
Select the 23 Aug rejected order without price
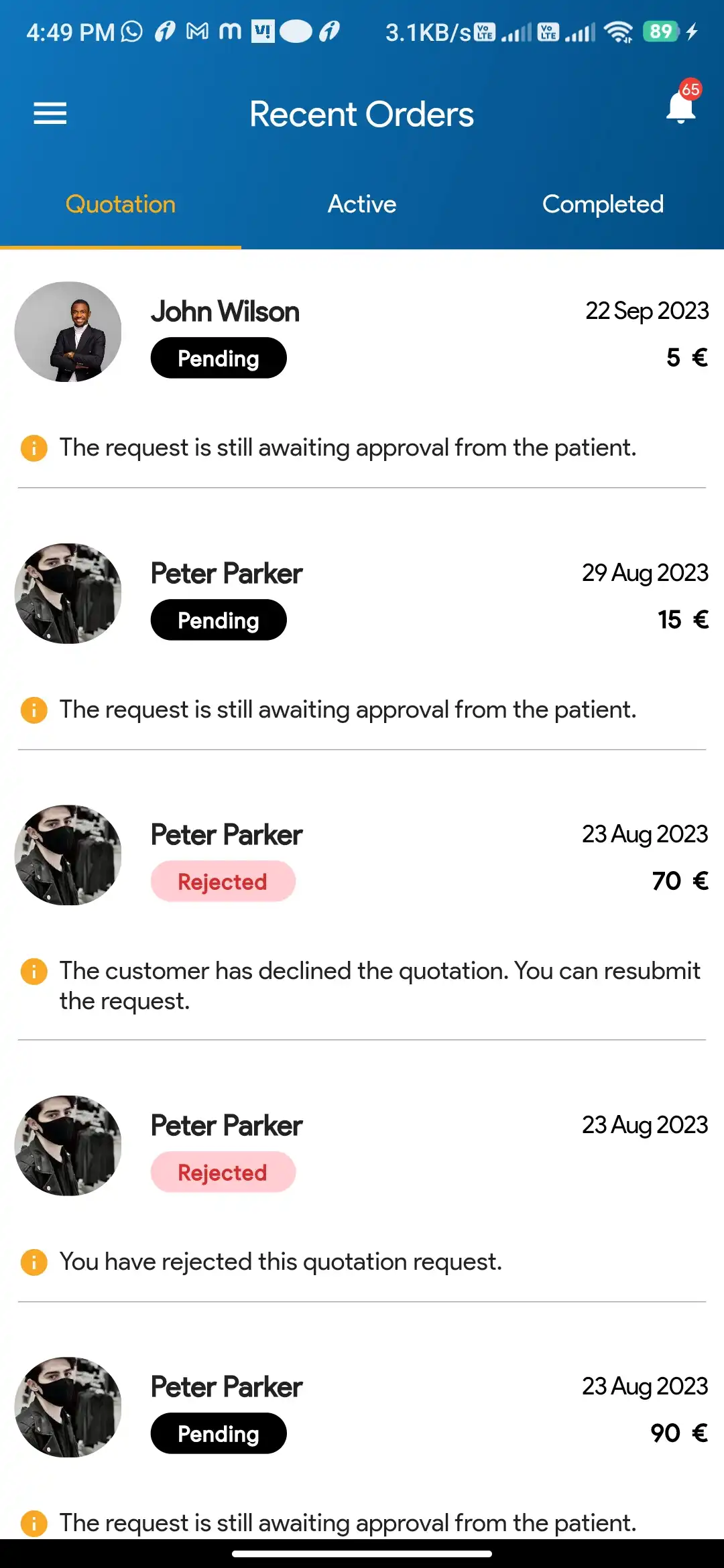362,1146
